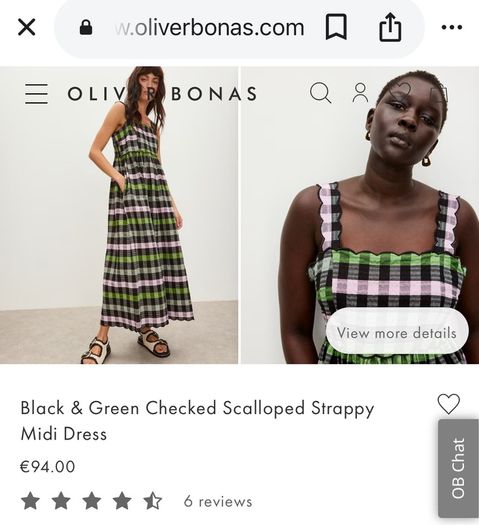Open the 6 reviews link
479x525 pixels.
point(218,501)
